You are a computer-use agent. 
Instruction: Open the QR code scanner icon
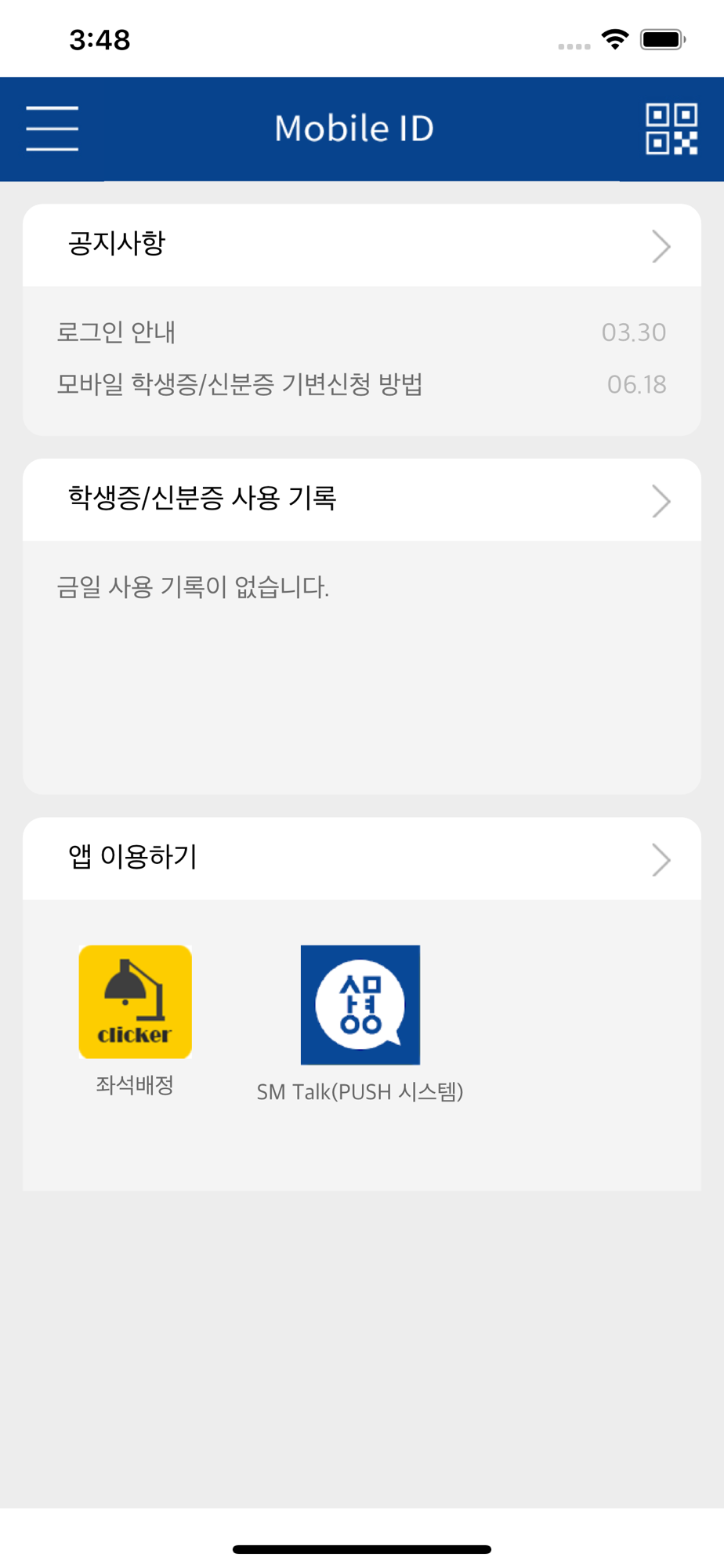coord(672,129)
